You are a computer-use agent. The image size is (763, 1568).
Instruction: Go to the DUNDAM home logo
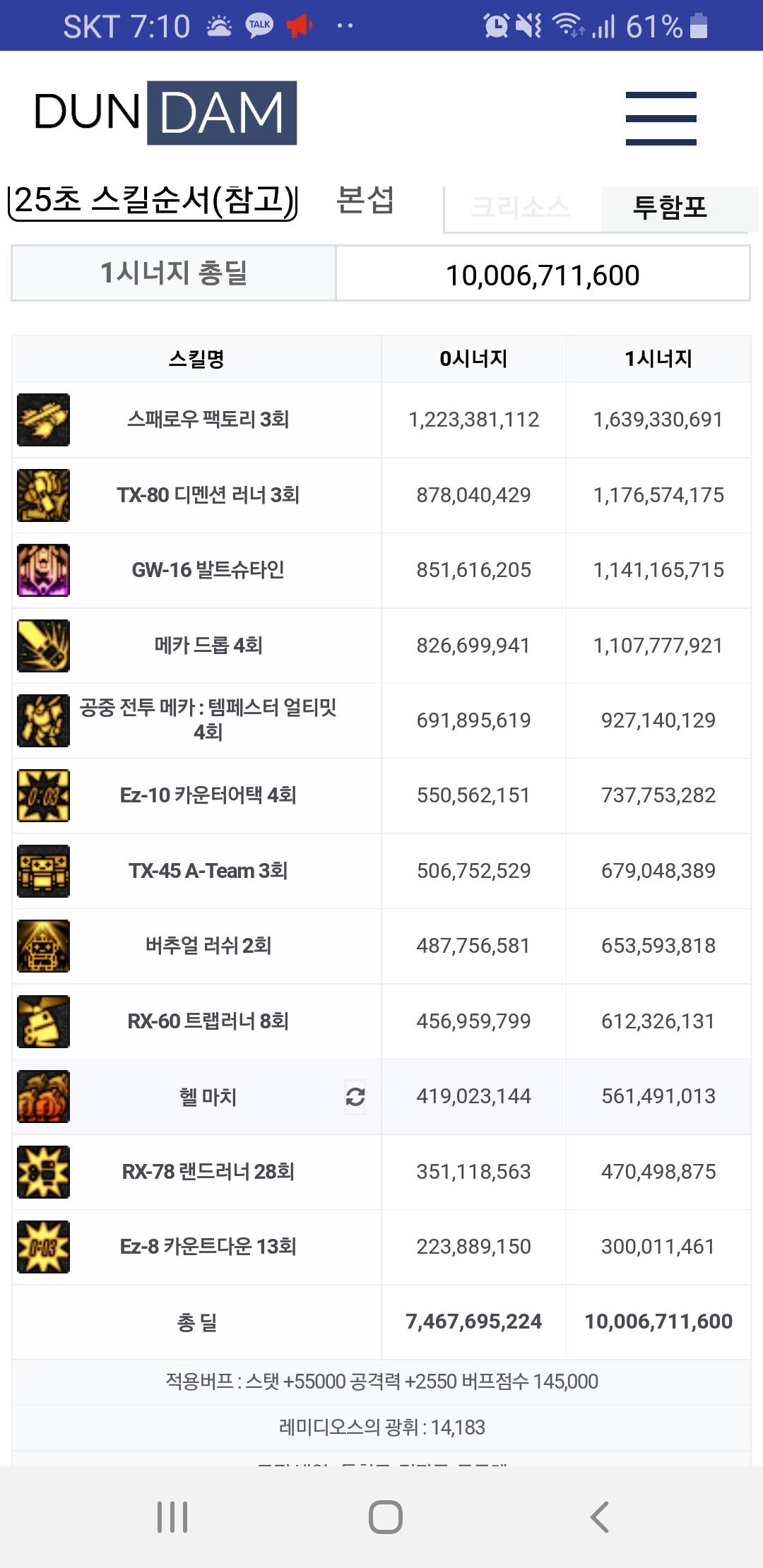pos(165,113)
